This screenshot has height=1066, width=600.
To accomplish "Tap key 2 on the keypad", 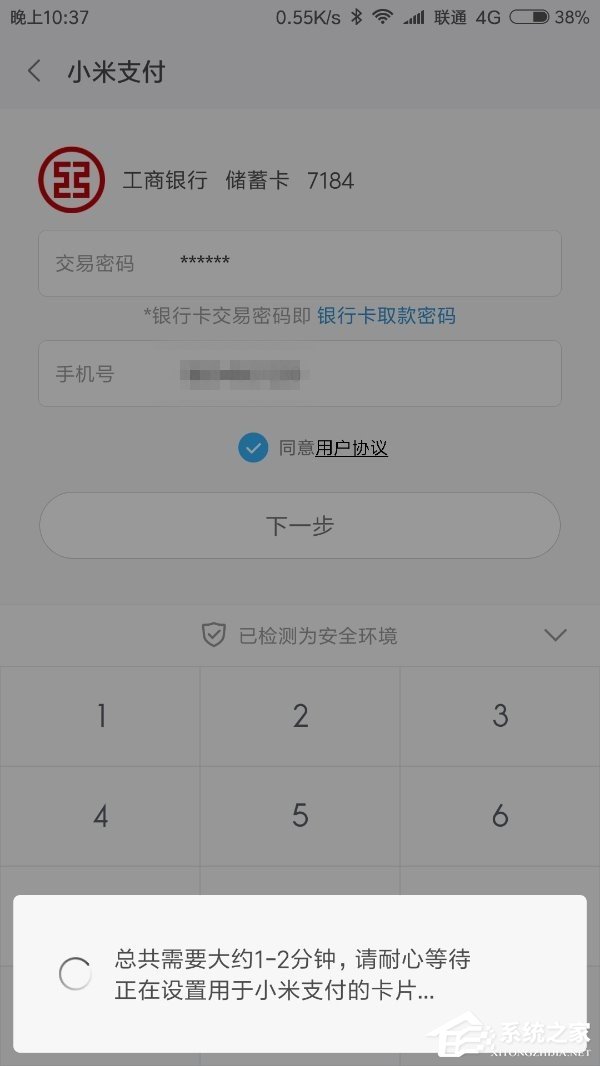I will click(300, 716).
